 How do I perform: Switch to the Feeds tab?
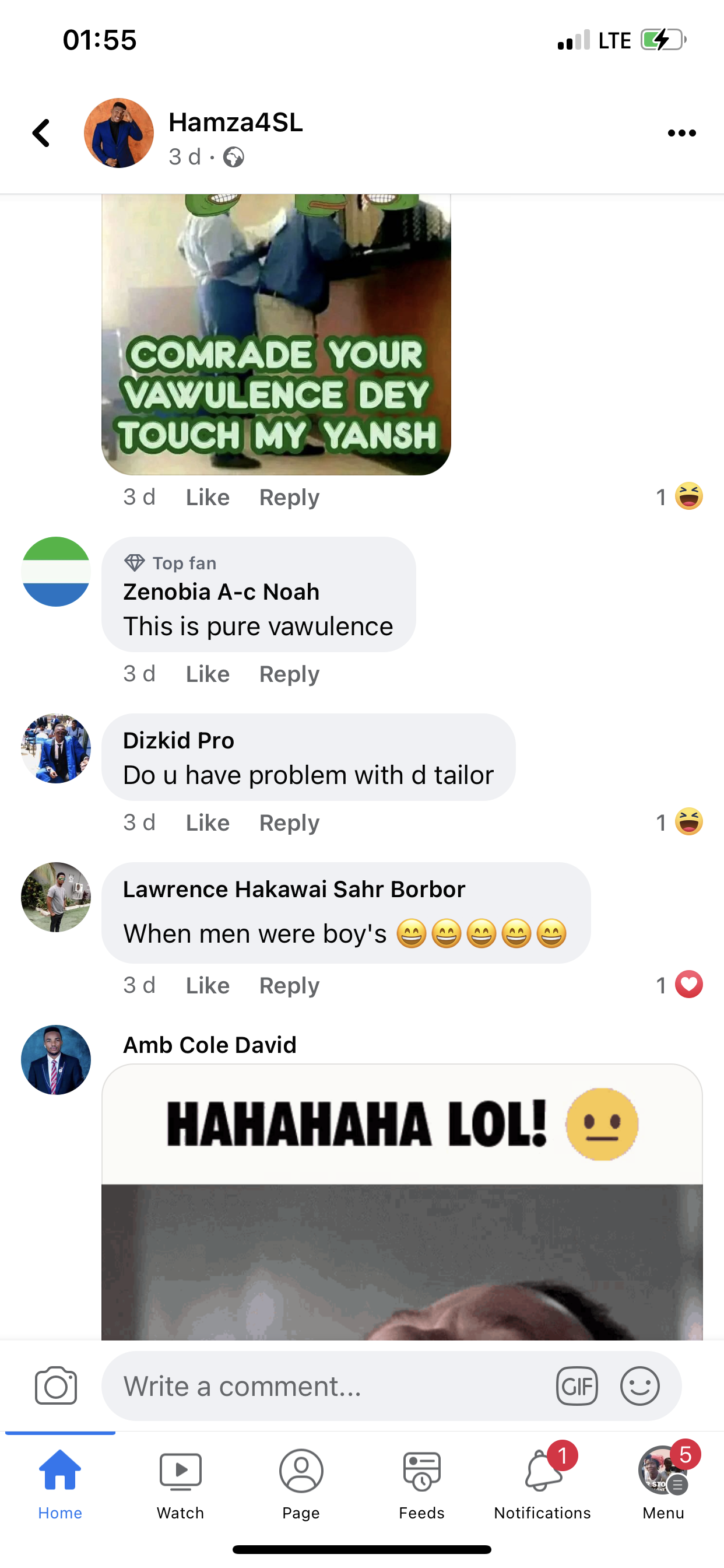coord(421,1483)
